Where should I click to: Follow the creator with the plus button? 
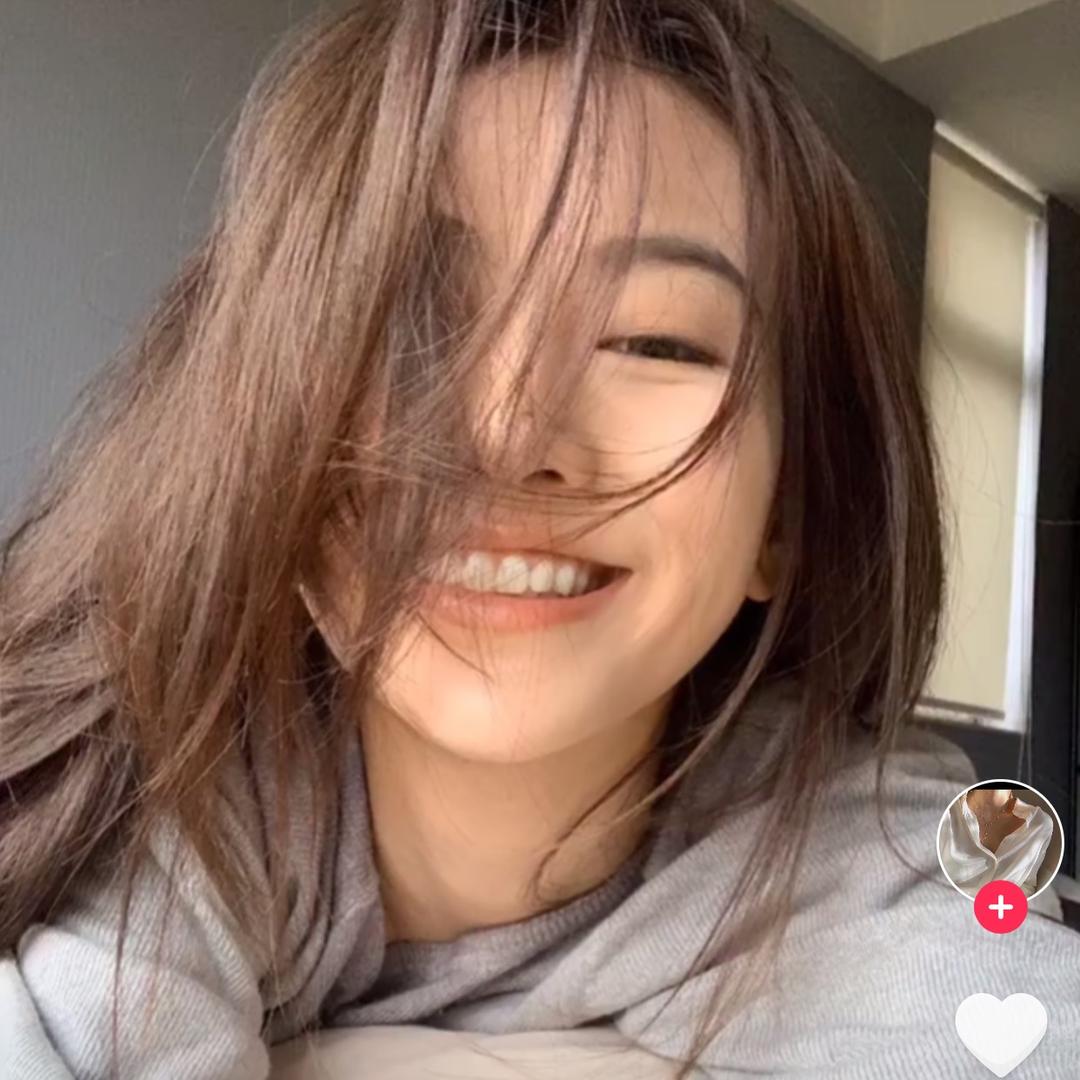(1000, 907)
